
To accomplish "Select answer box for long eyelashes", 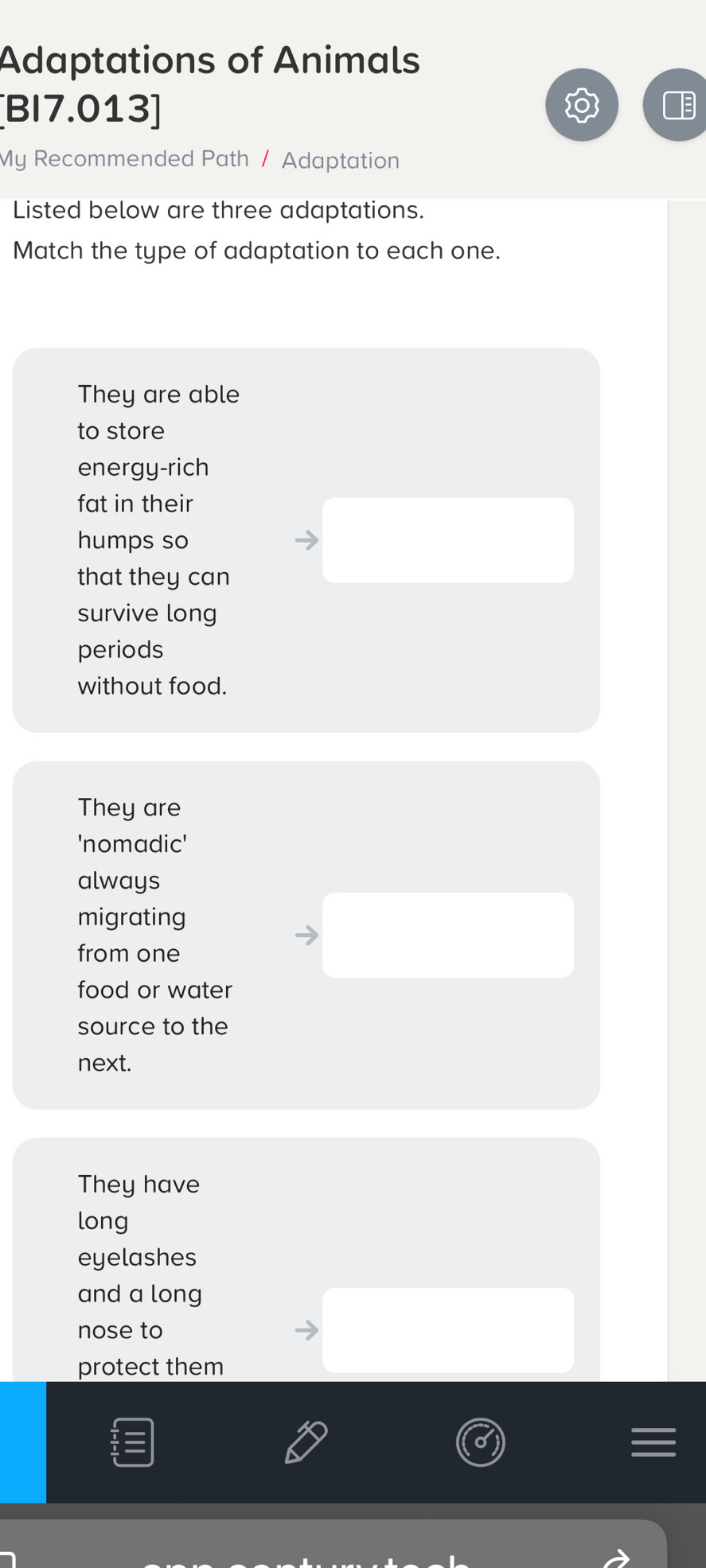I will (448, 1329).
